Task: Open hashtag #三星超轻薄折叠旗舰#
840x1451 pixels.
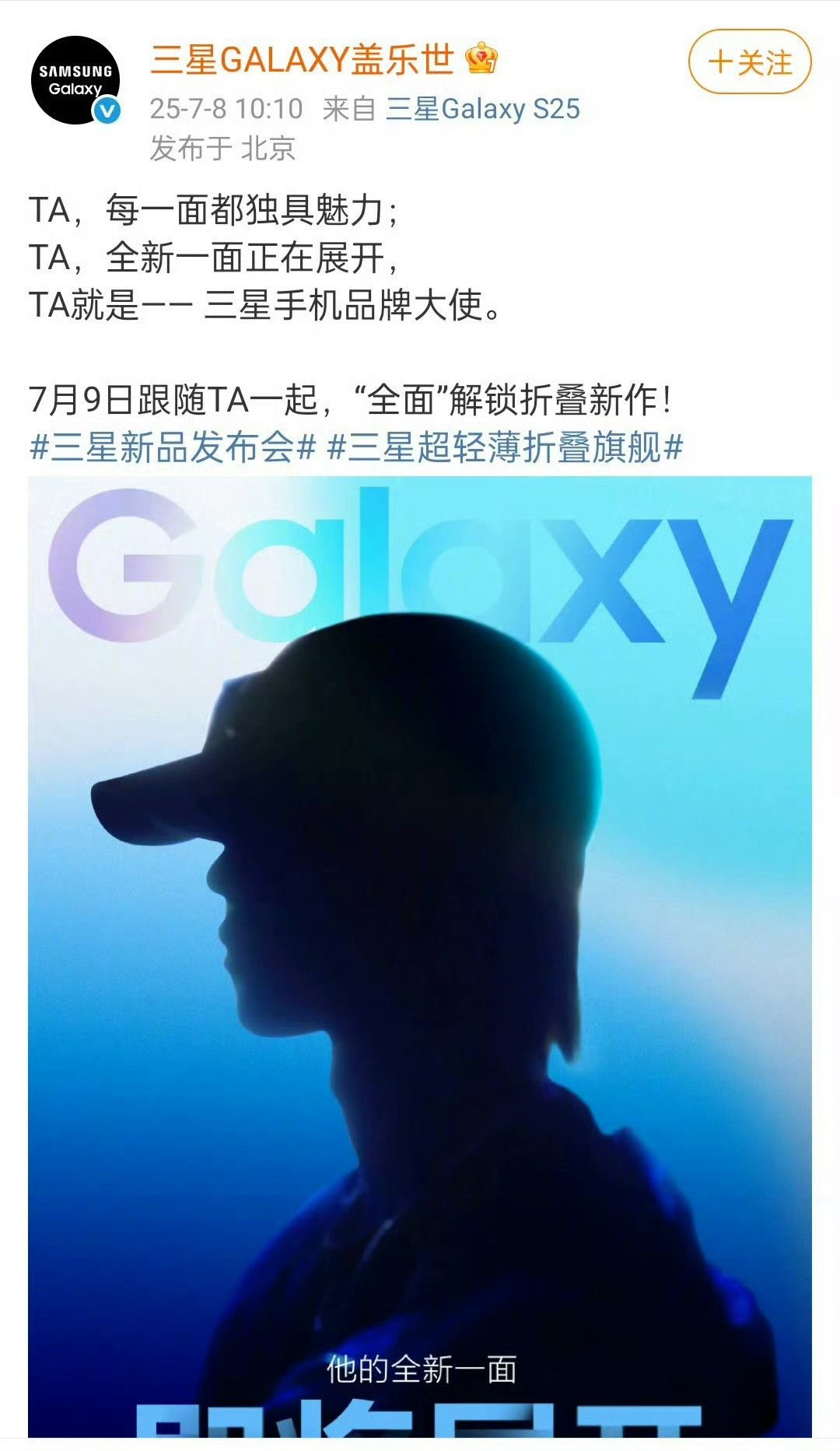Action: (x=505, y=447)
